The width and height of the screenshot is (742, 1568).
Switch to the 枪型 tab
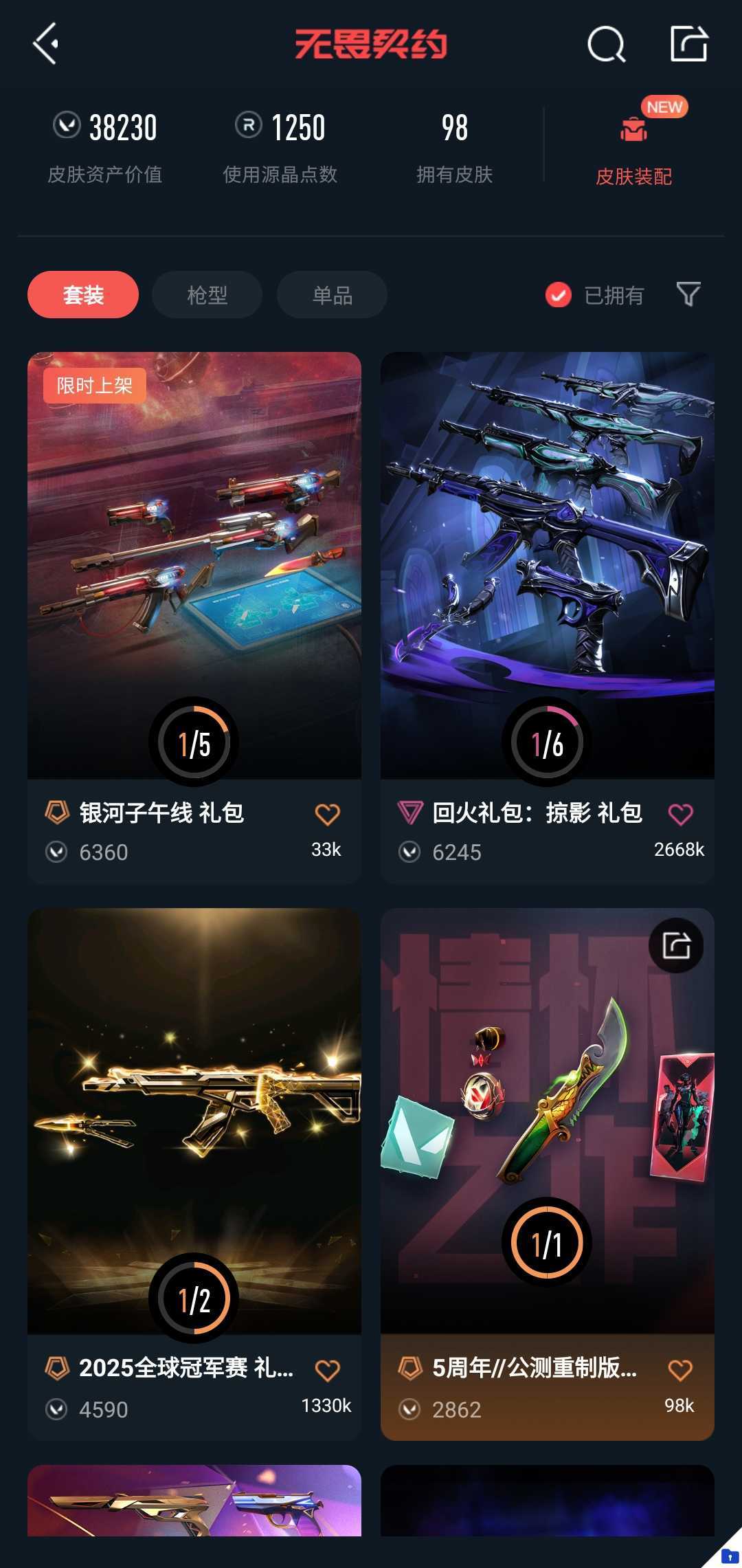pos(207,295)
